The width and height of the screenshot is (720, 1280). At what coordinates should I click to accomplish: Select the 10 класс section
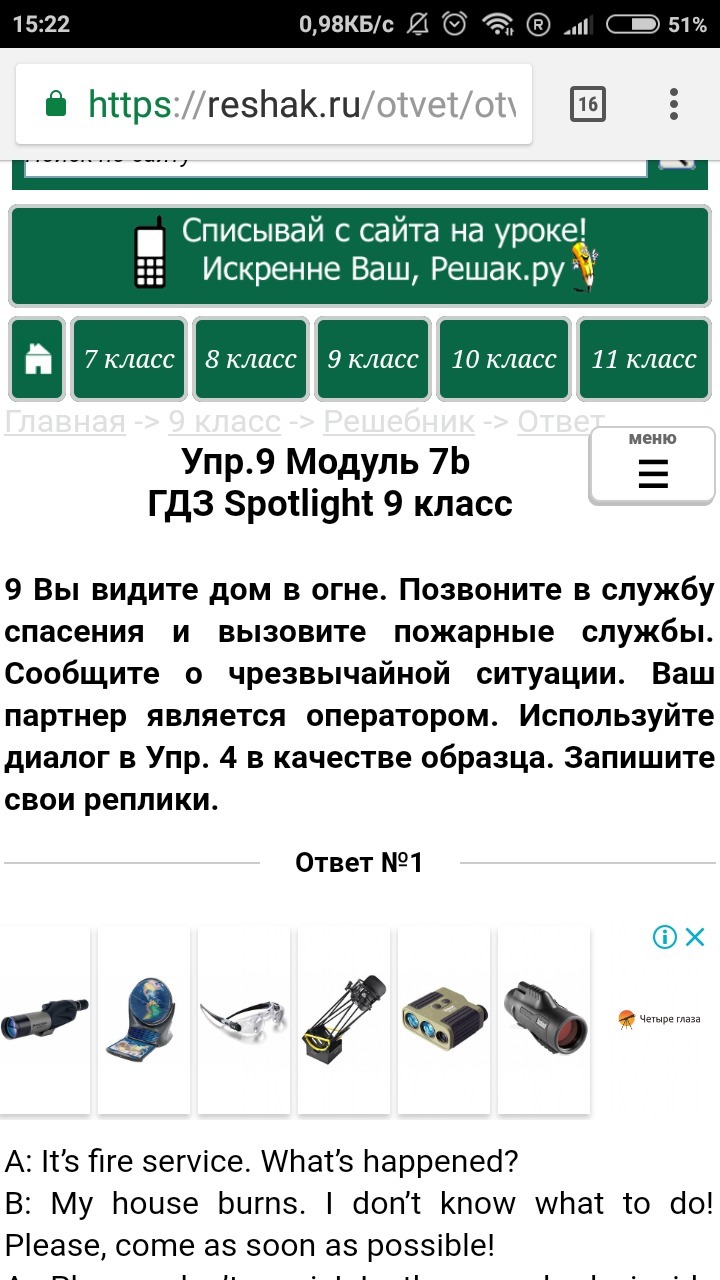click(504, 359)
